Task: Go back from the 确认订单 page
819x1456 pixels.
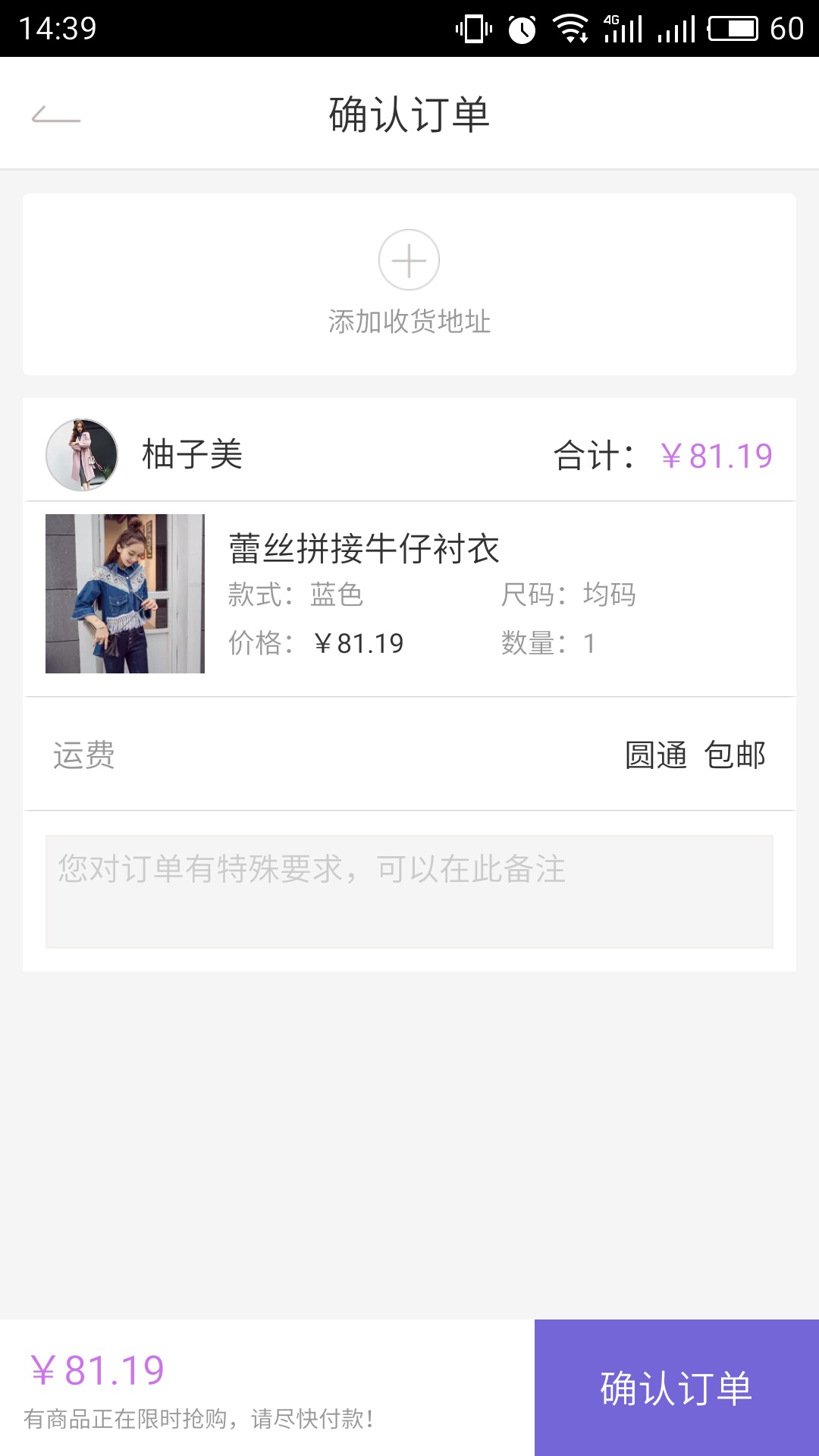Action: (x=56, y=115)
